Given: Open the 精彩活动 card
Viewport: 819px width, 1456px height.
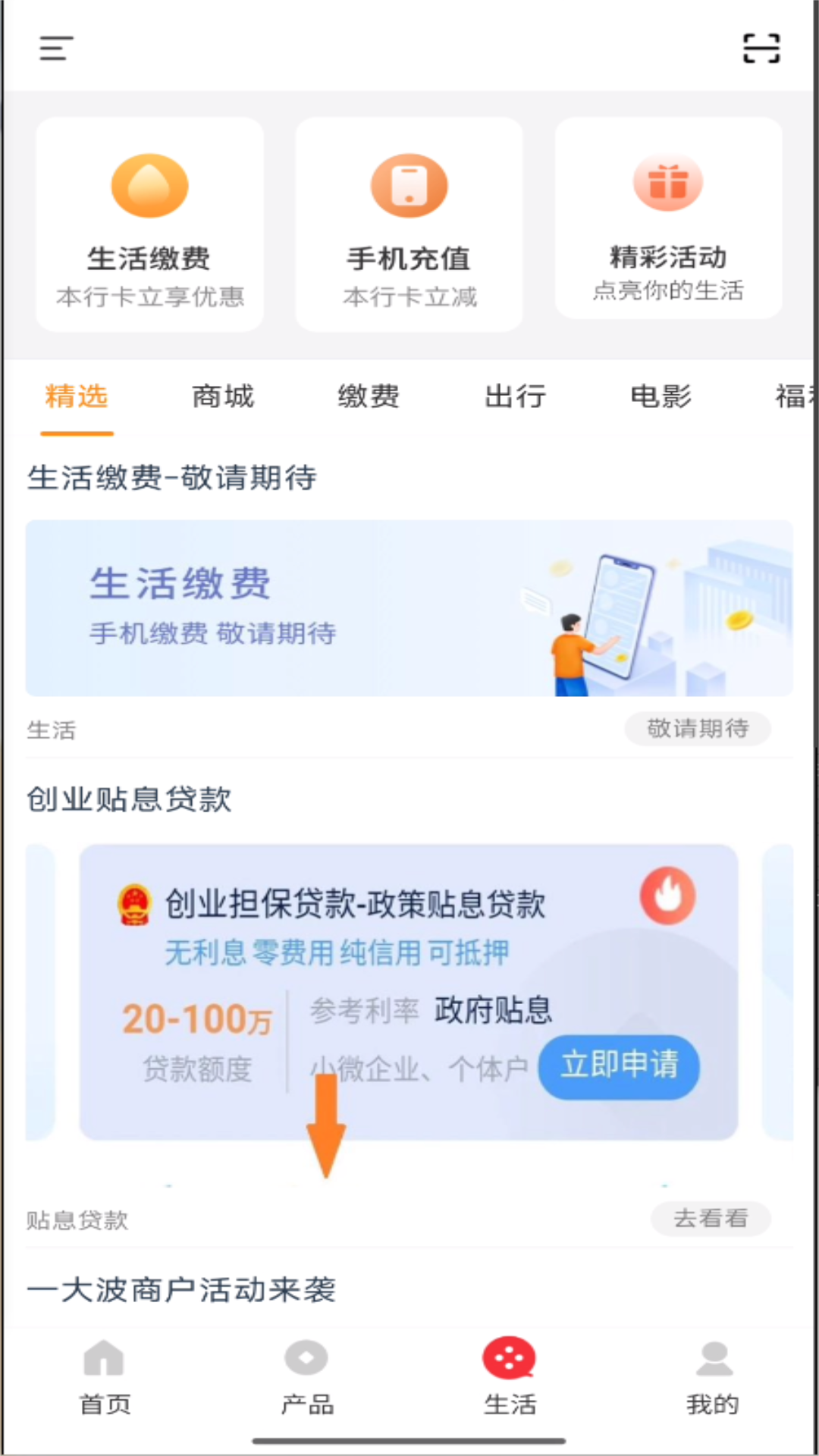Looking at the screenshot, I should (668, 218).
